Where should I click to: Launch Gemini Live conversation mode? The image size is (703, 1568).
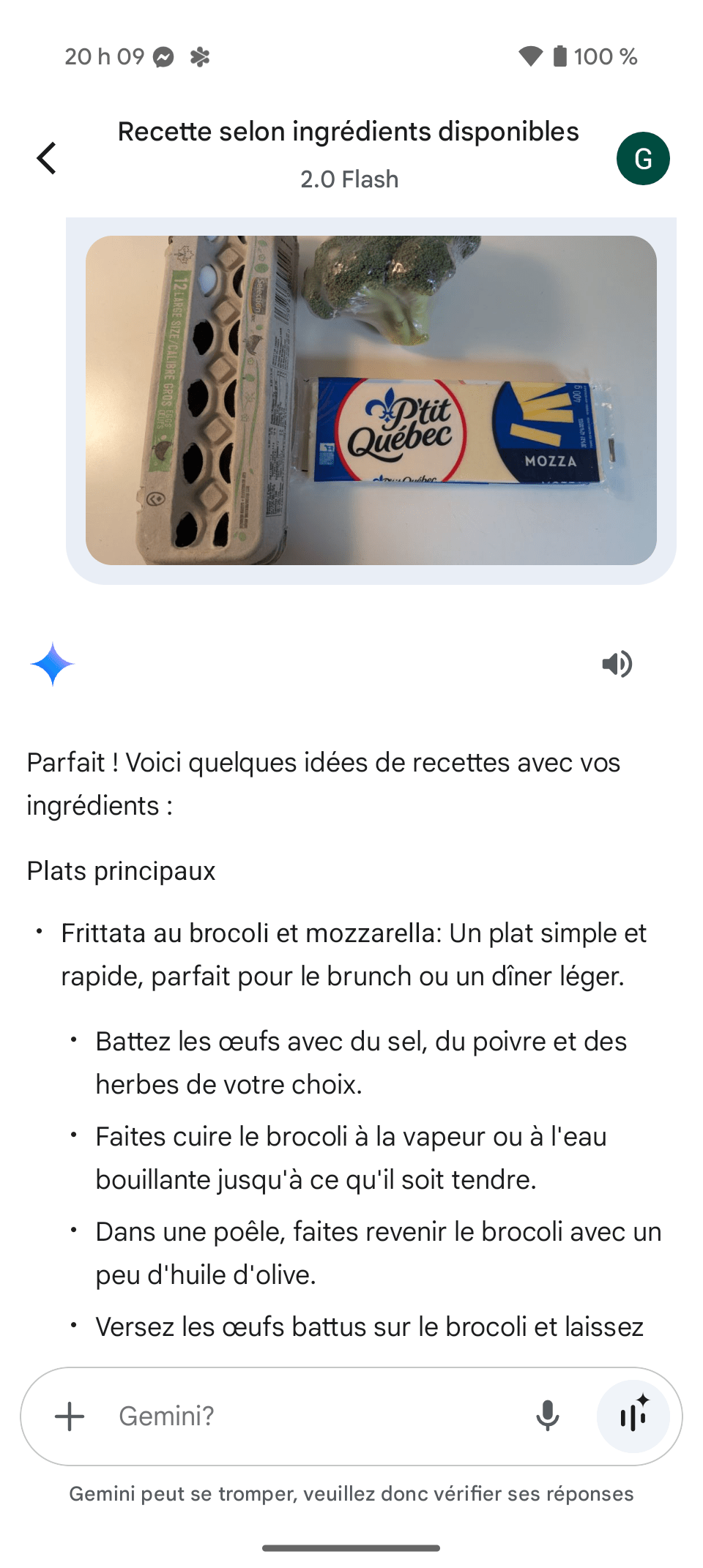point(633,1416)
